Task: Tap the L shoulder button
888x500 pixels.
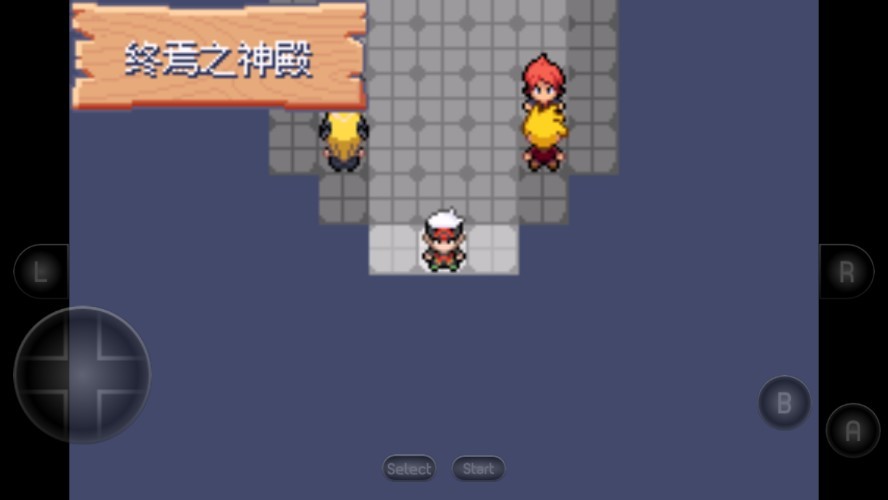Action: (x=41, y=272)
